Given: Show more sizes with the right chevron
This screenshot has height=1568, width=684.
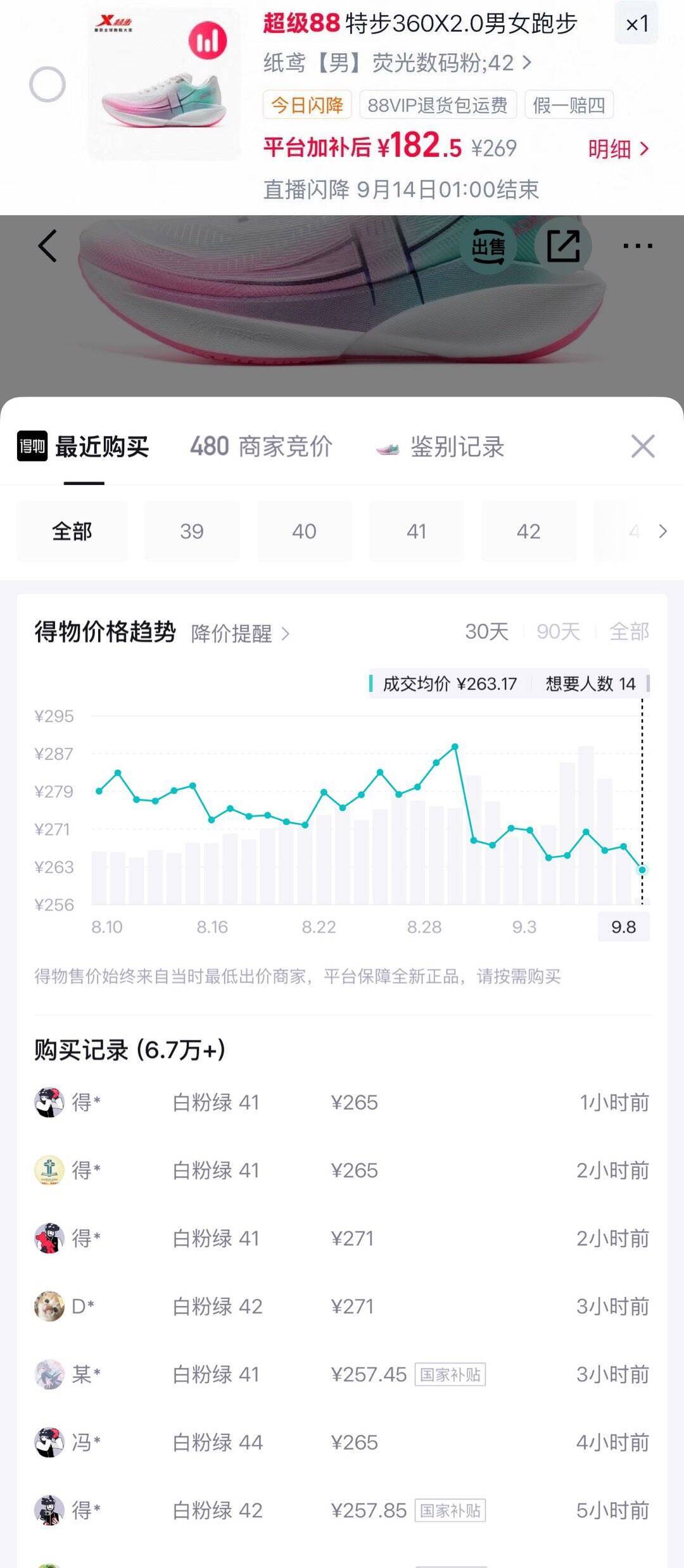Looking at the screenshot, I should pos(662,531).
